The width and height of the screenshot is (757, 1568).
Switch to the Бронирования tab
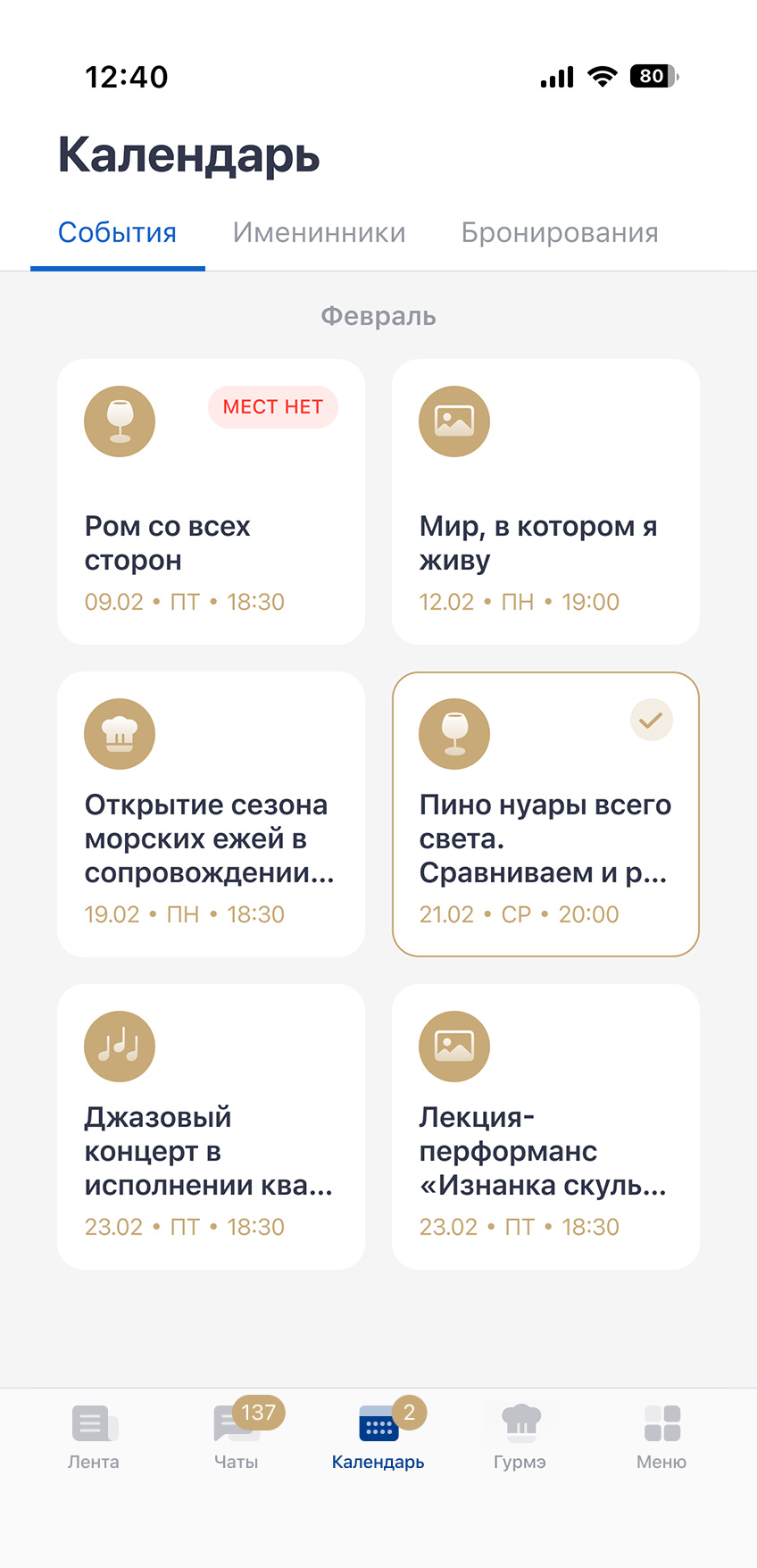pyautogui.click(x=560, y=233)
